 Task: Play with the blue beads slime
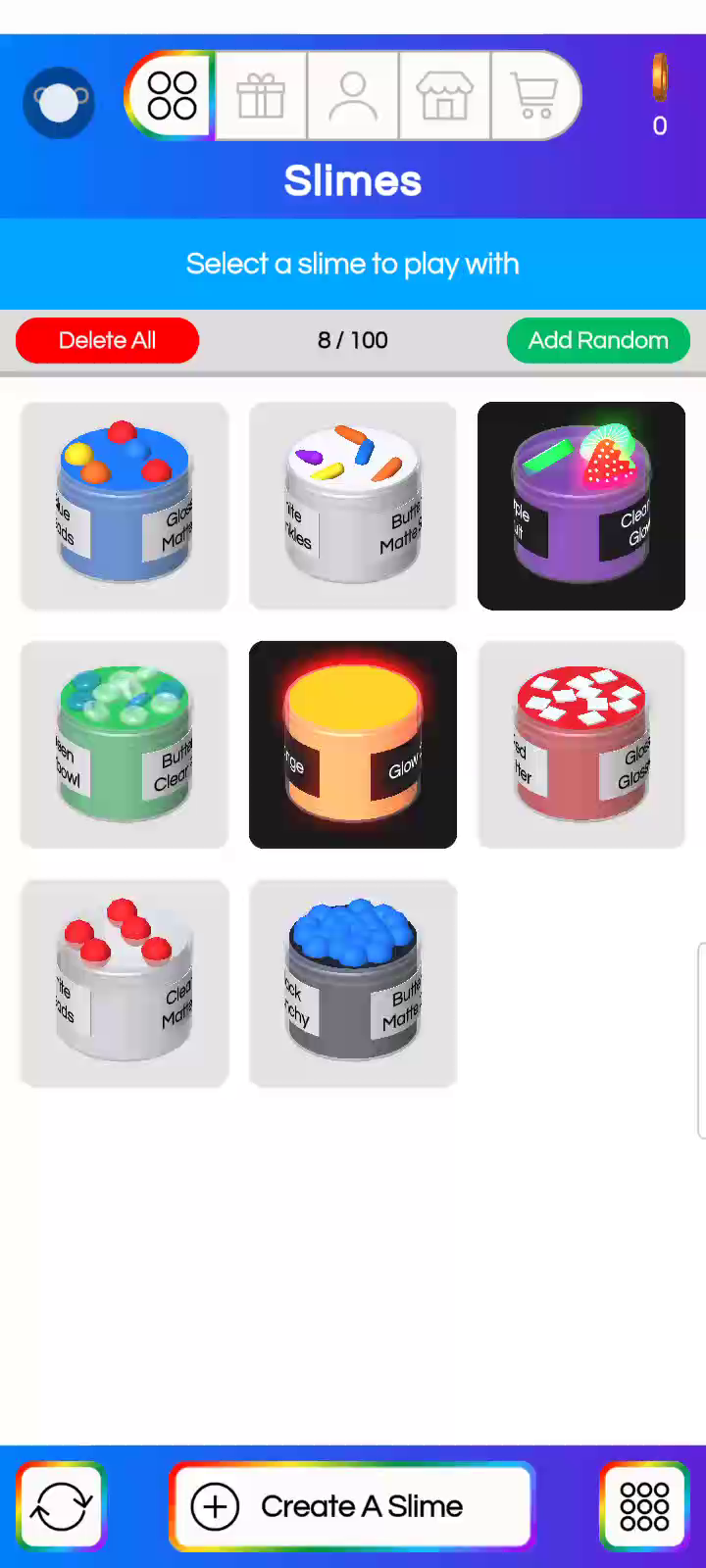point(125,506)
